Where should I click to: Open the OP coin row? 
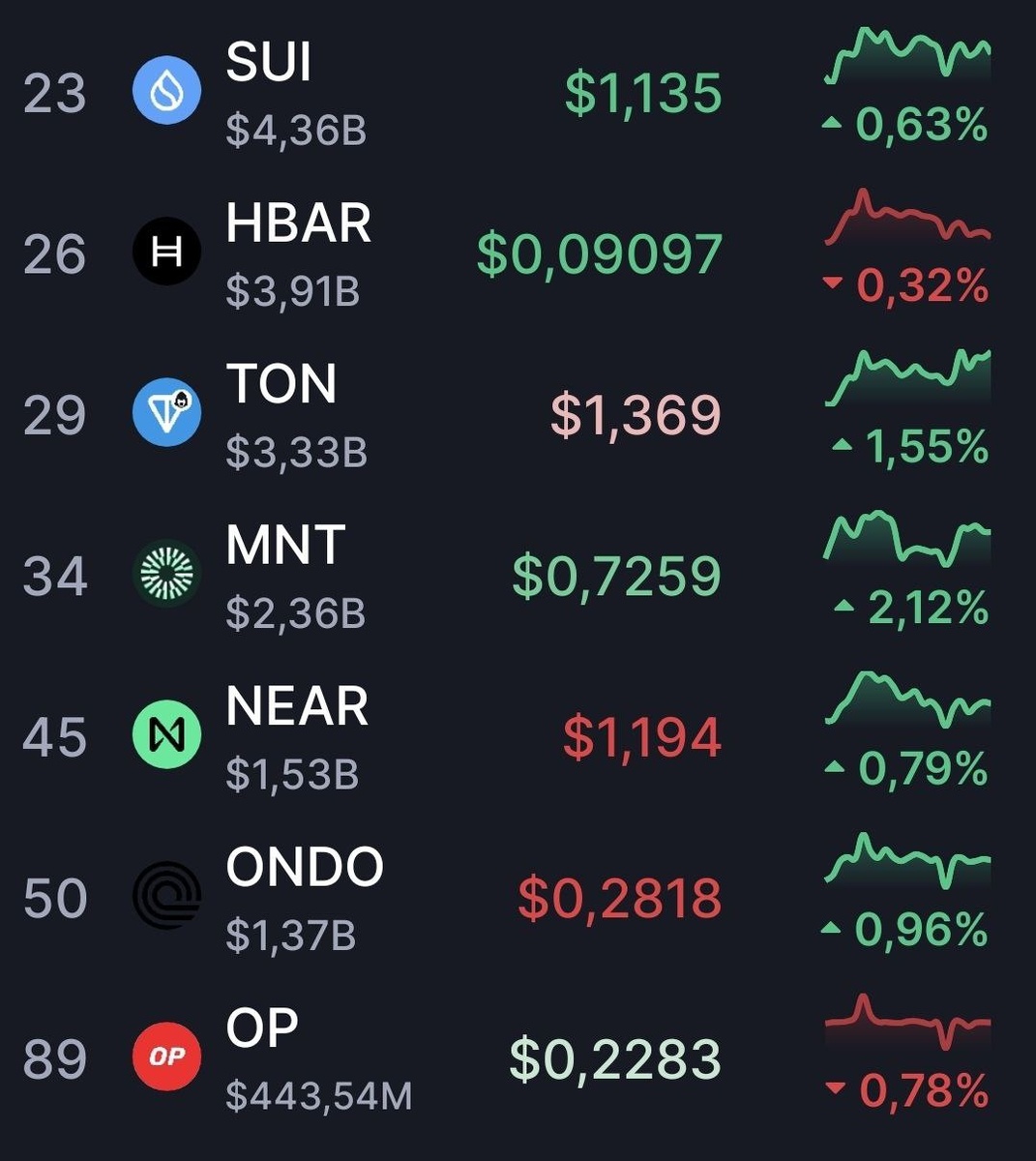click(262, 1028)
